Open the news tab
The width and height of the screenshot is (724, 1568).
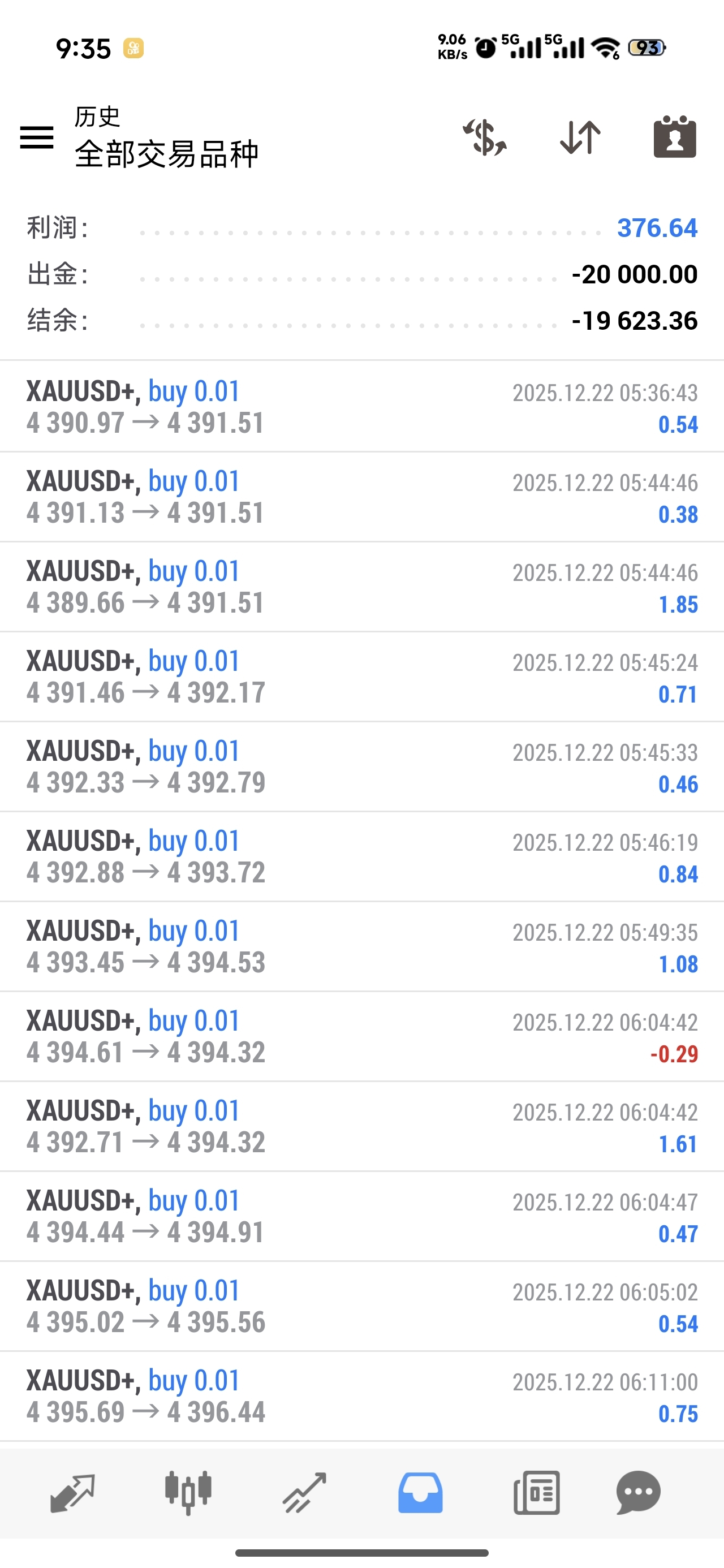coord(536,1493)
